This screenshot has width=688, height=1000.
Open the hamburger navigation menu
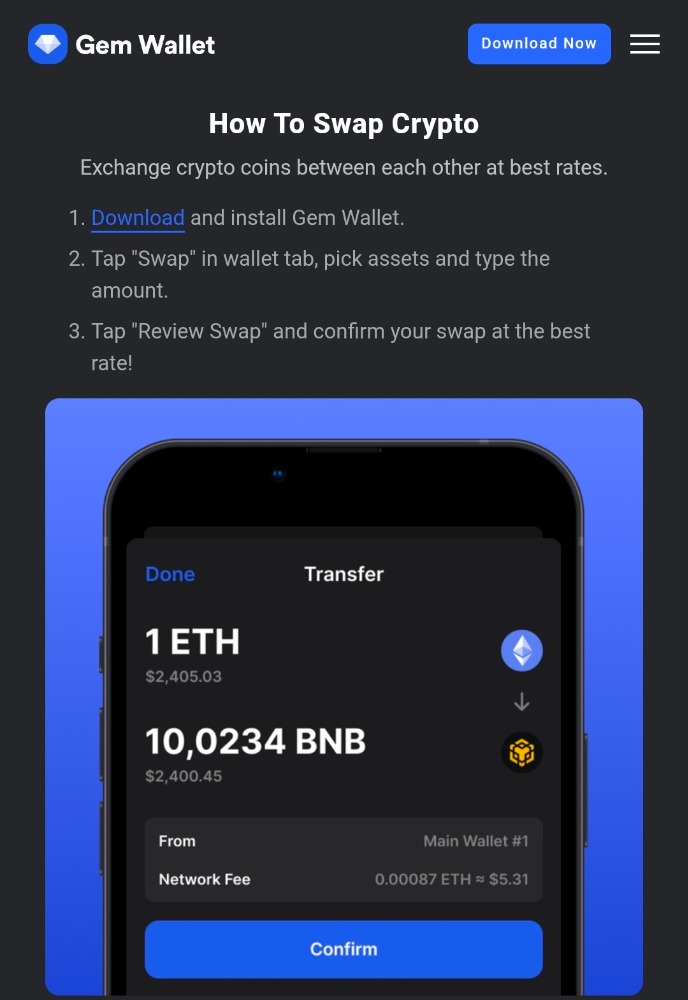(645, 44)
